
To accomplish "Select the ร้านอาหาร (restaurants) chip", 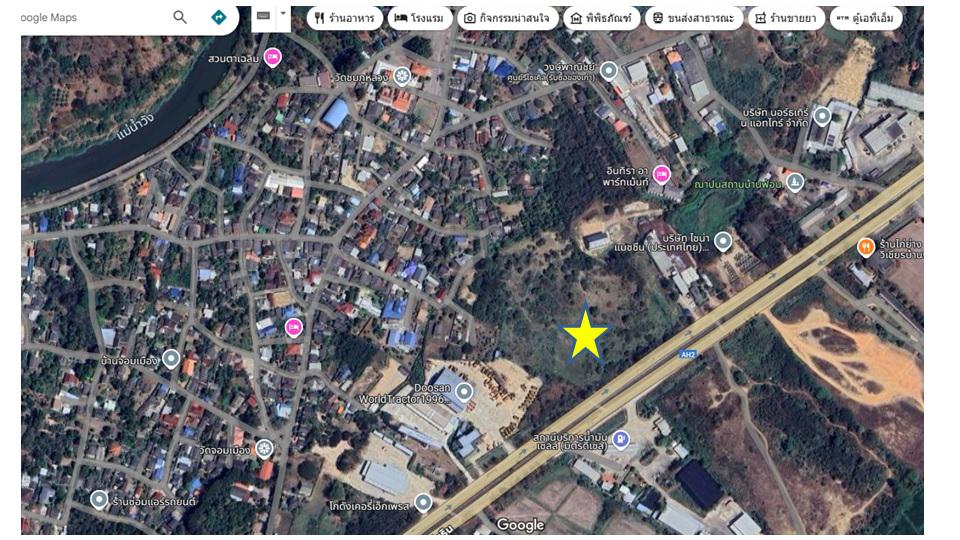I will click(342, 18).
